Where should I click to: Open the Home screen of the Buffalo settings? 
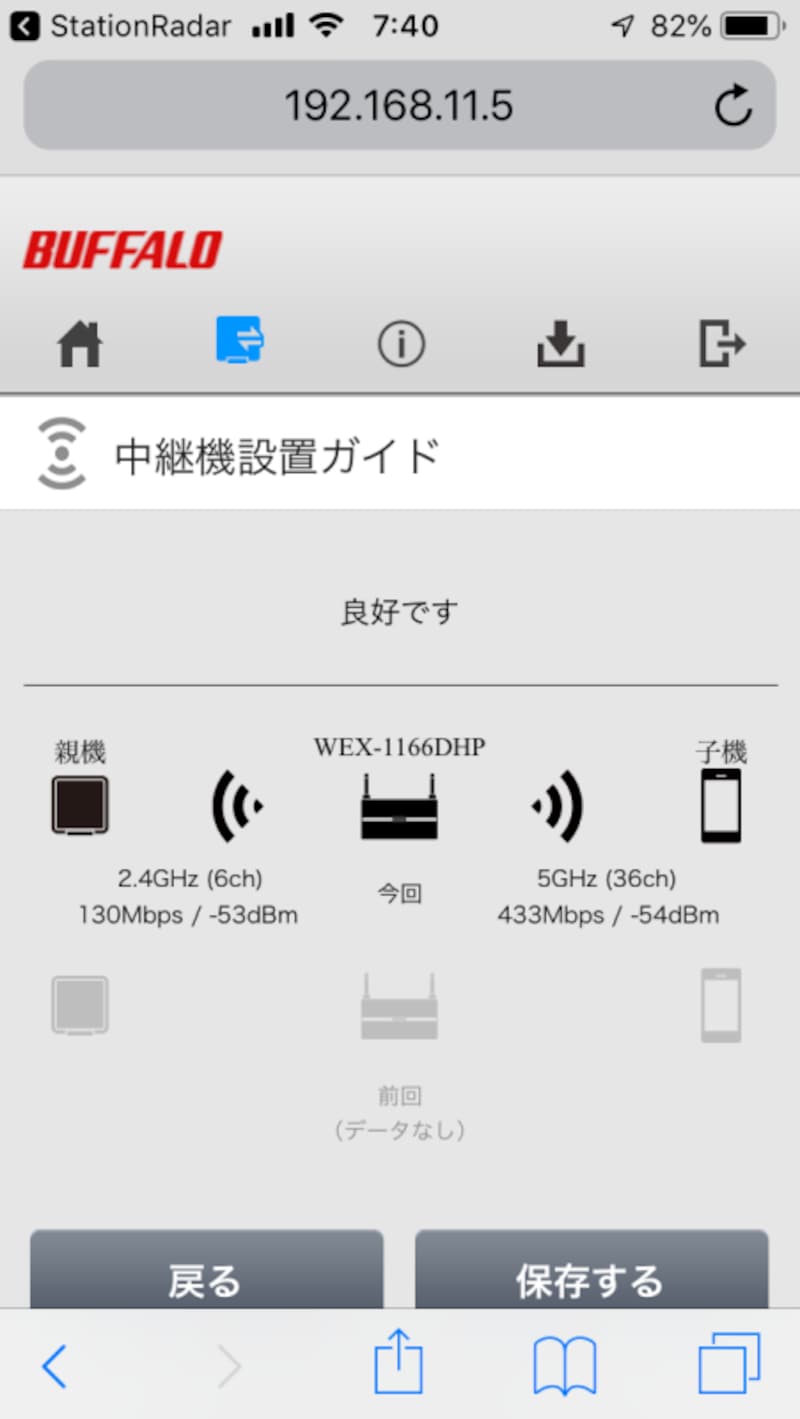click(x=80, y=344)
